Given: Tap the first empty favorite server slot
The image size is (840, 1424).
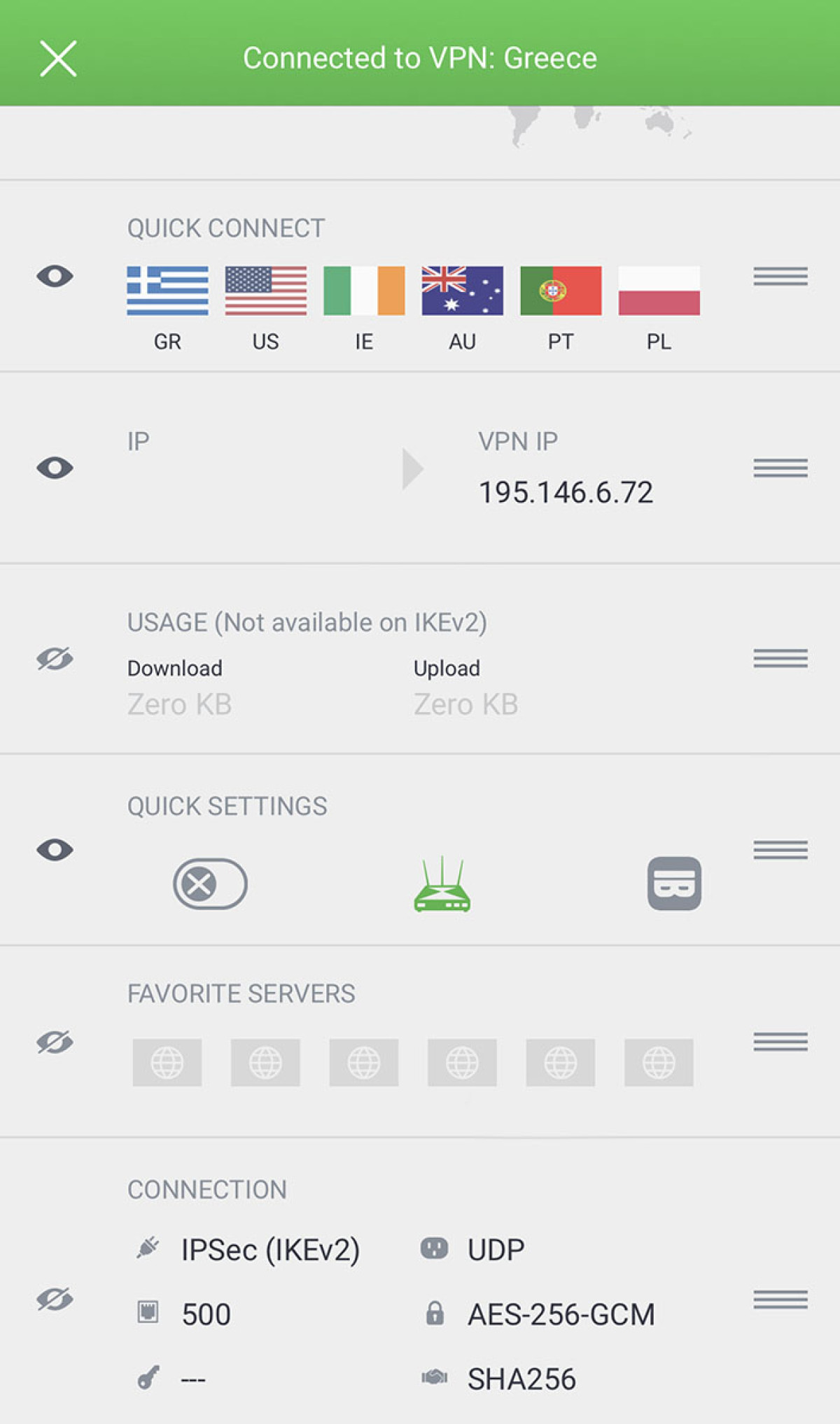Looking at the screenshot, I should pos(167,1063).
